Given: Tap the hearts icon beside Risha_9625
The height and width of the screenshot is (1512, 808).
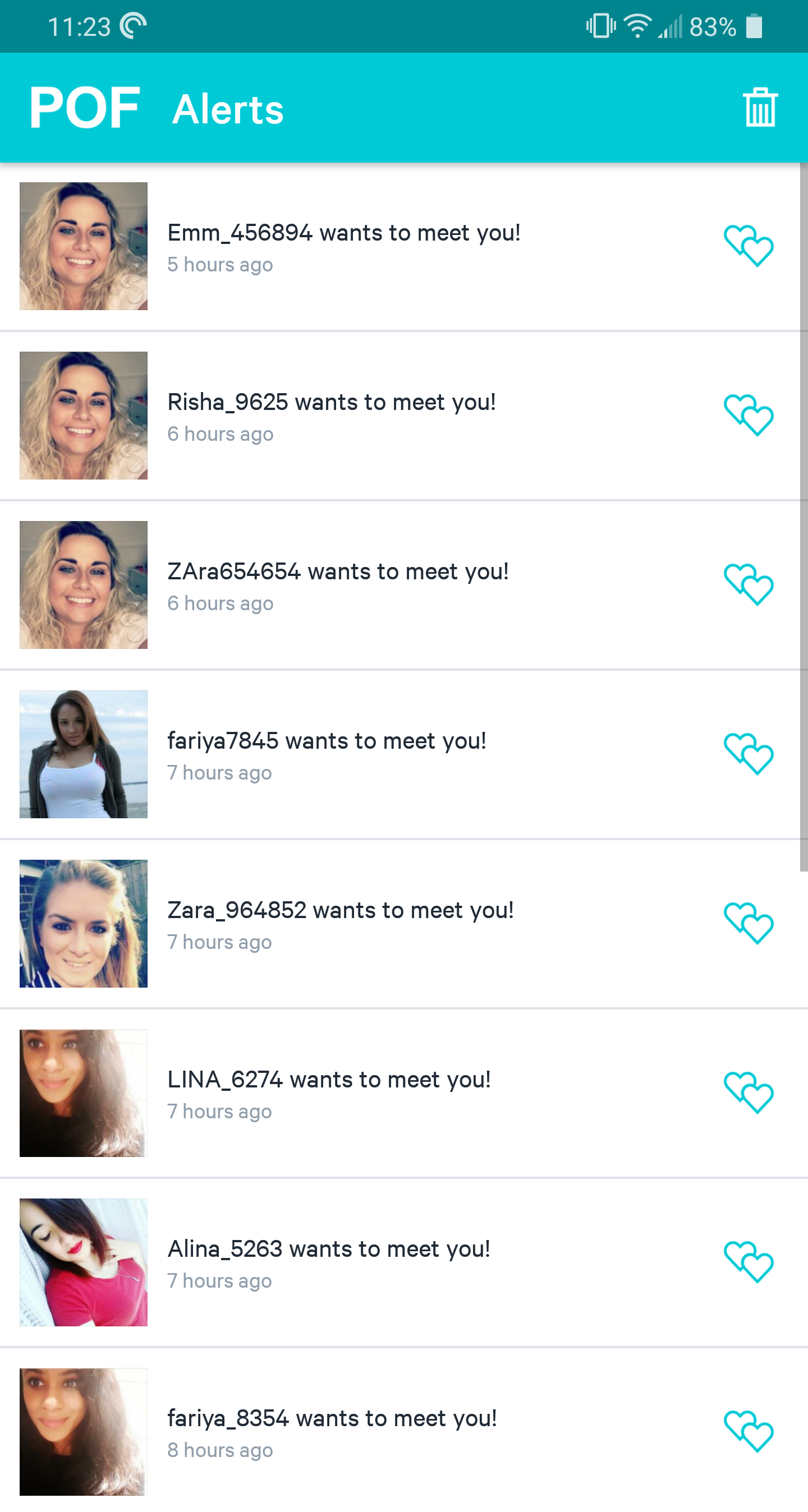Looking at the screenshot, I should (x=748, y=416).
